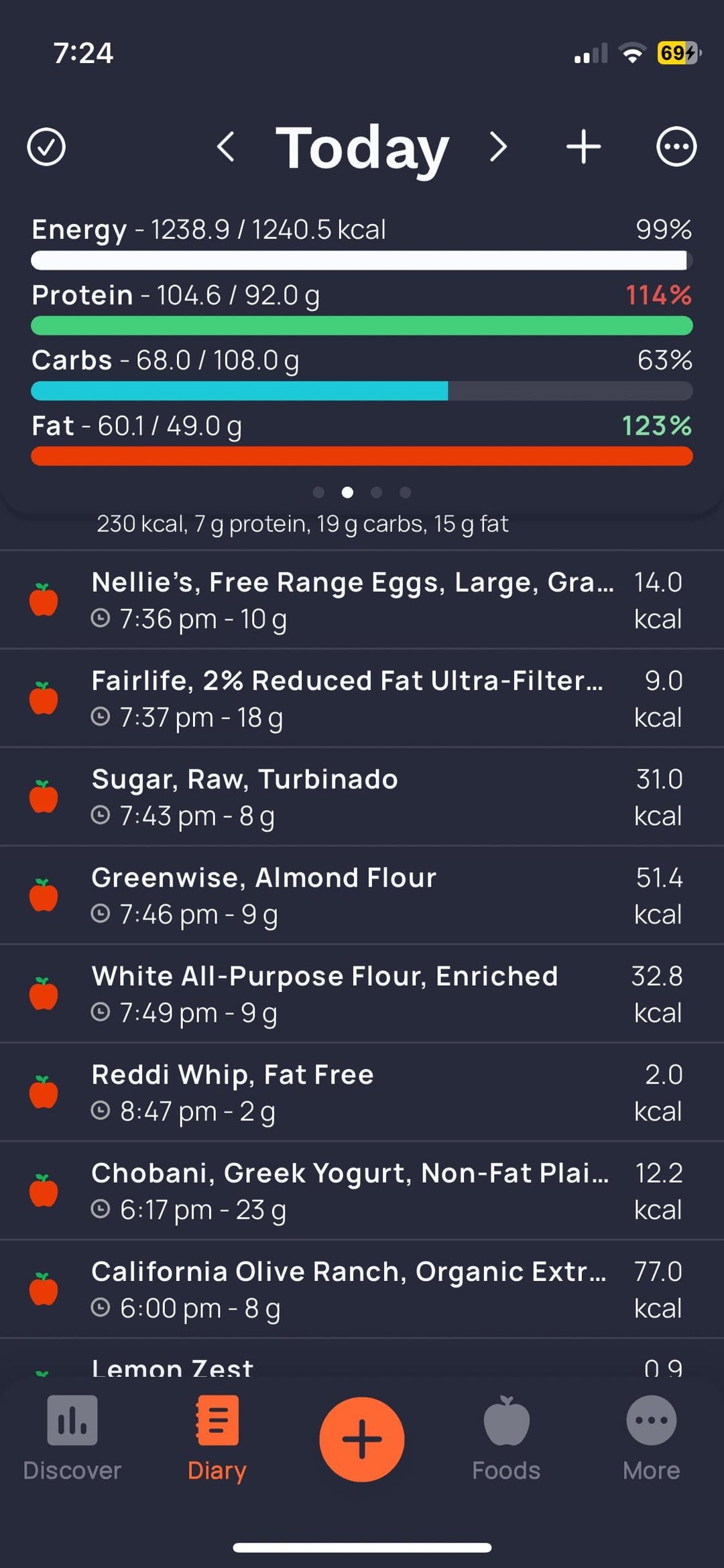Open the Energy summary bar

click(362, 243)
